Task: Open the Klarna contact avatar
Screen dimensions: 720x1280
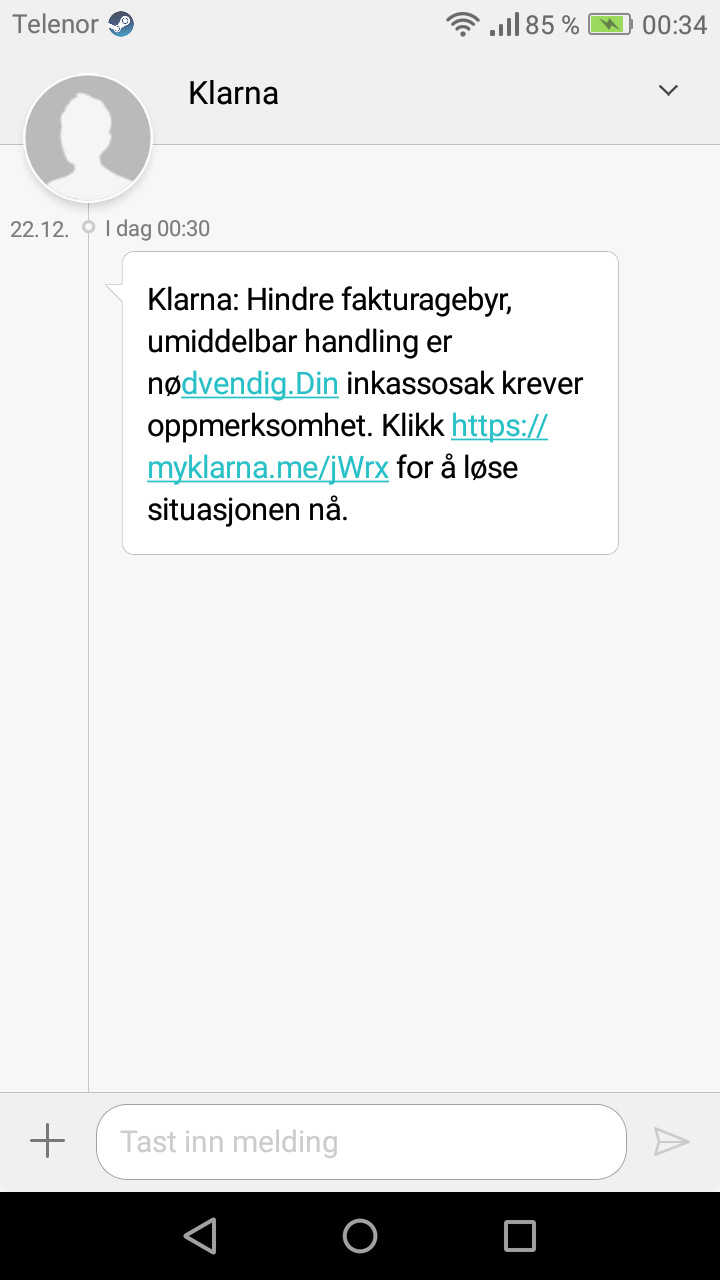Action: point(88,138)
